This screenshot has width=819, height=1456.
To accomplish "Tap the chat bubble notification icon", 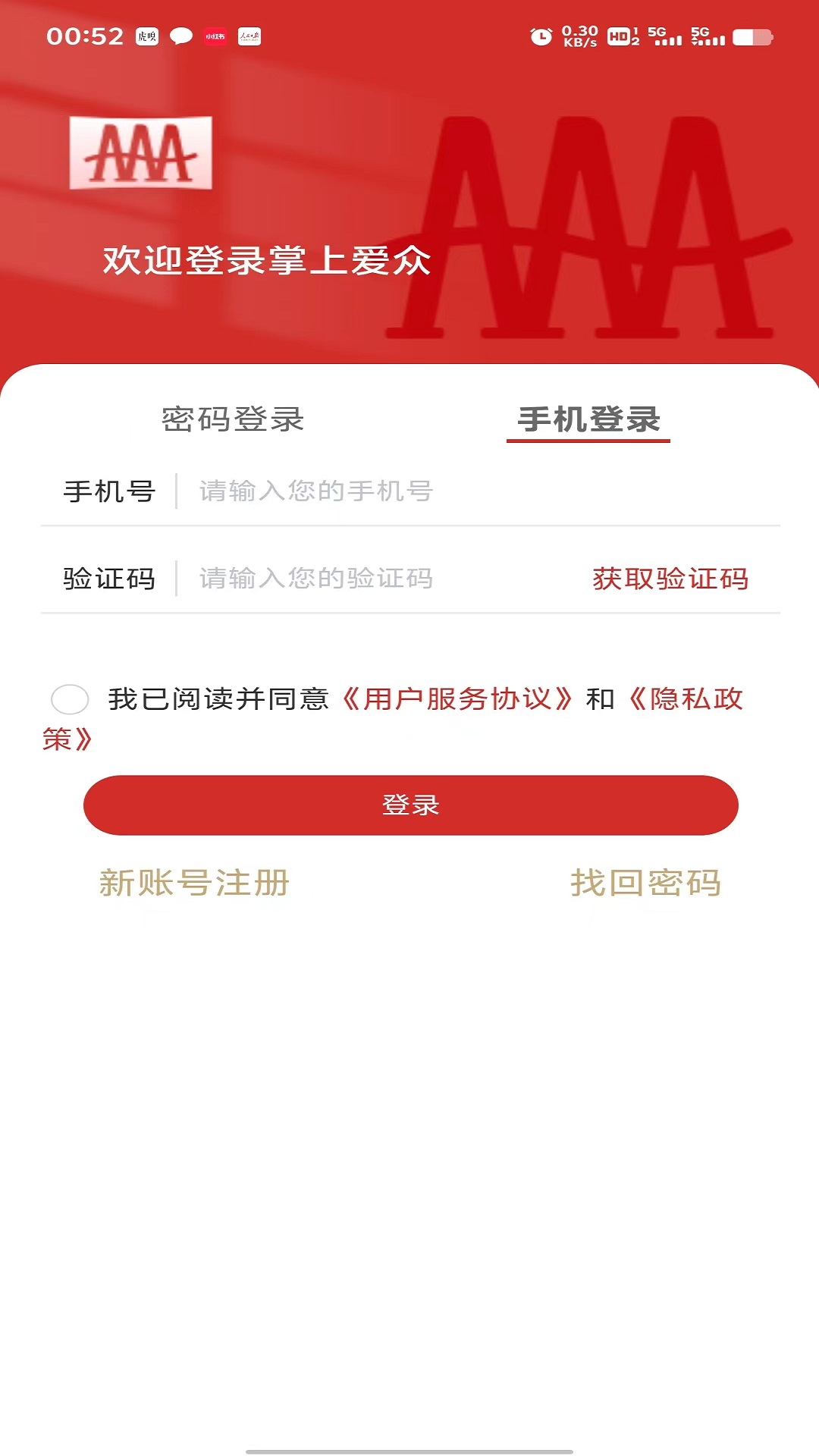I will 180,34.
